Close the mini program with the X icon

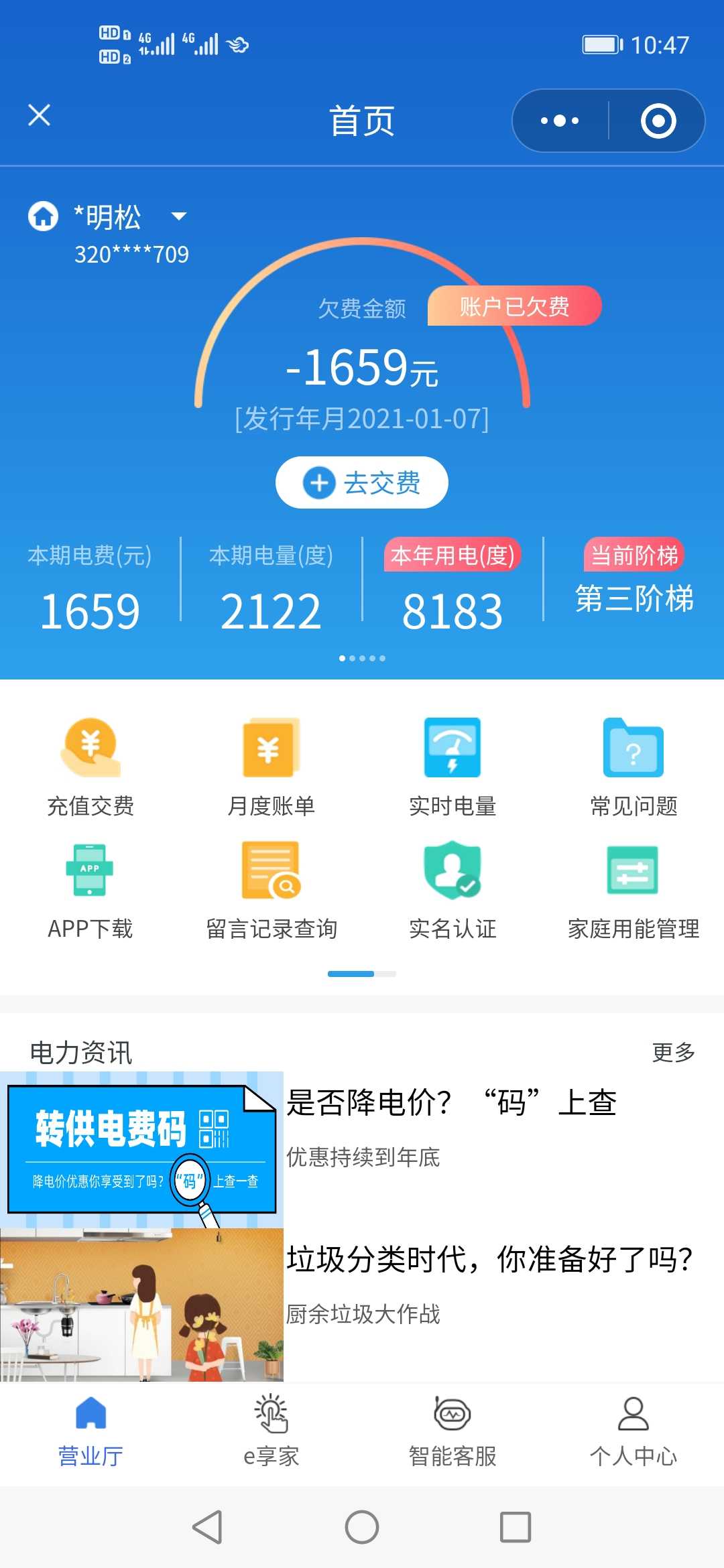pos(39,115)
